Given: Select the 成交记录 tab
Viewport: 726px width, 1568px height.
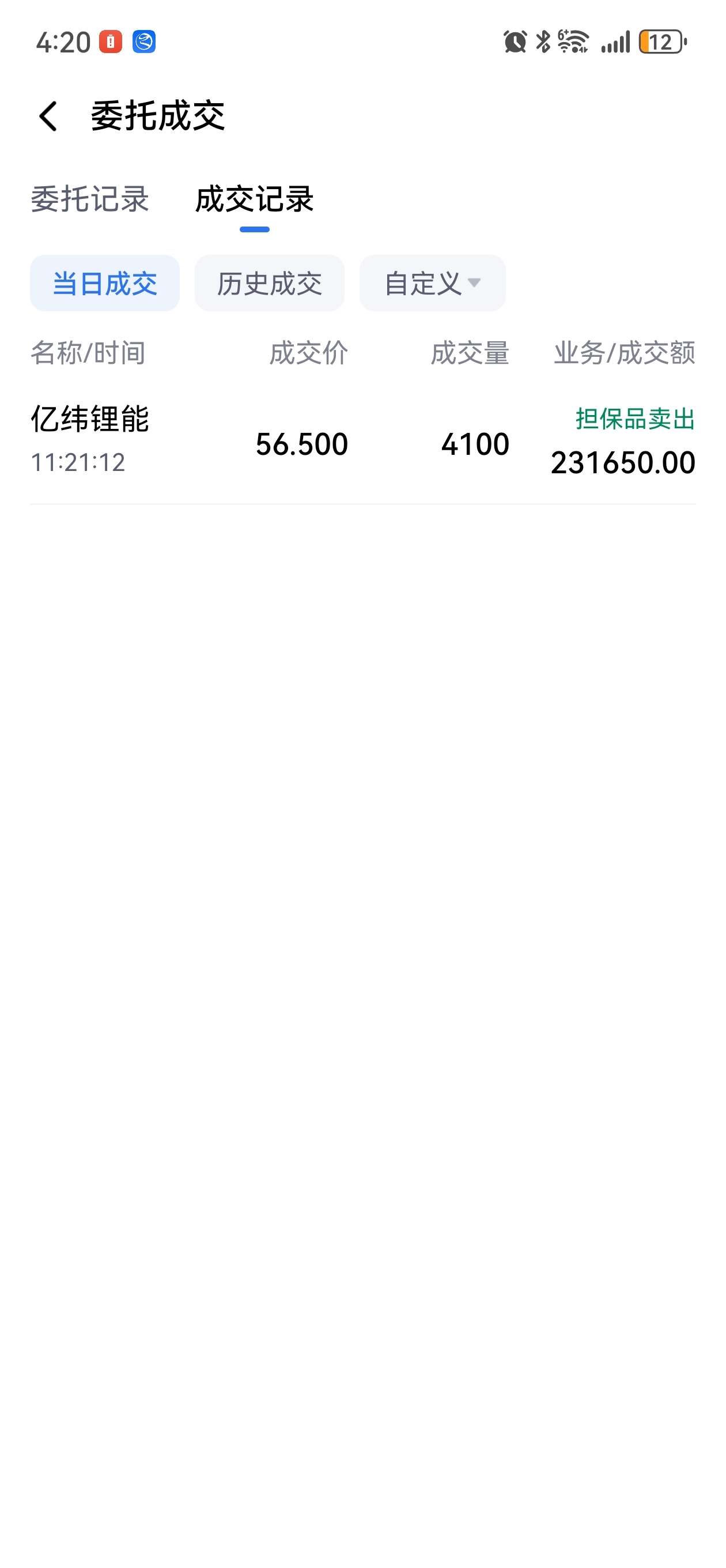Looking at the screenshot, I should [254, 199].
